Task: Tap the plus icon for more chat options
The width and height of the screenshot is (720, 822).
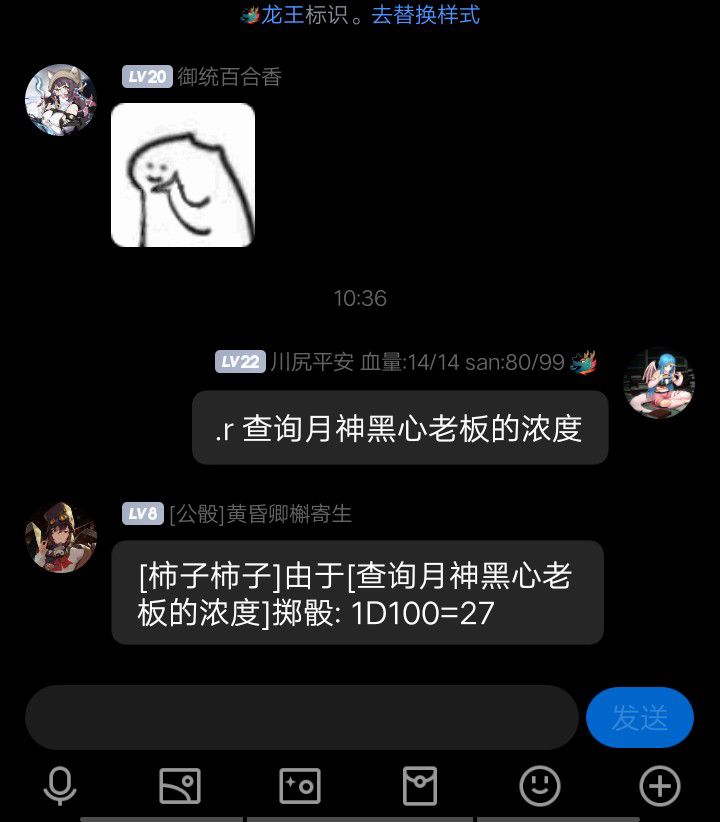Action: click(660, 787)
